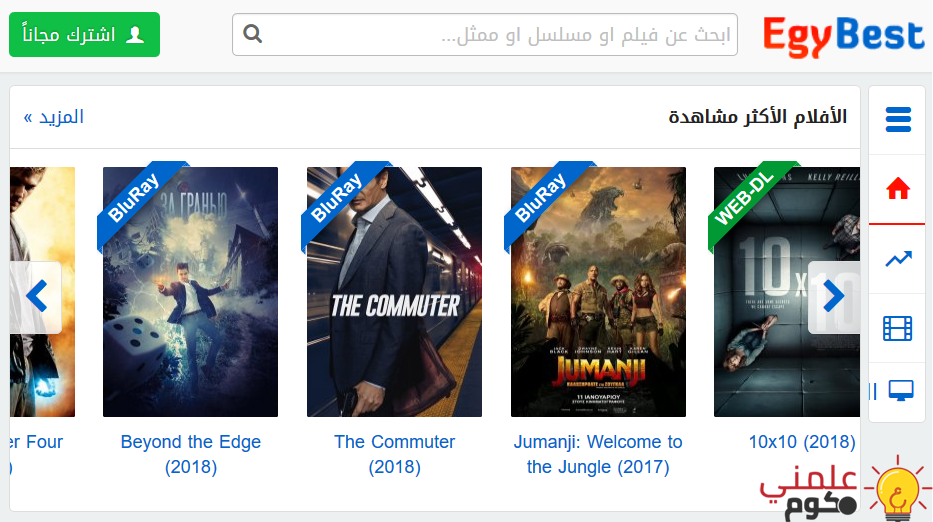Show next movies with right arrow
The width and height of the screenshot is (933, 522).
(833, 297)
